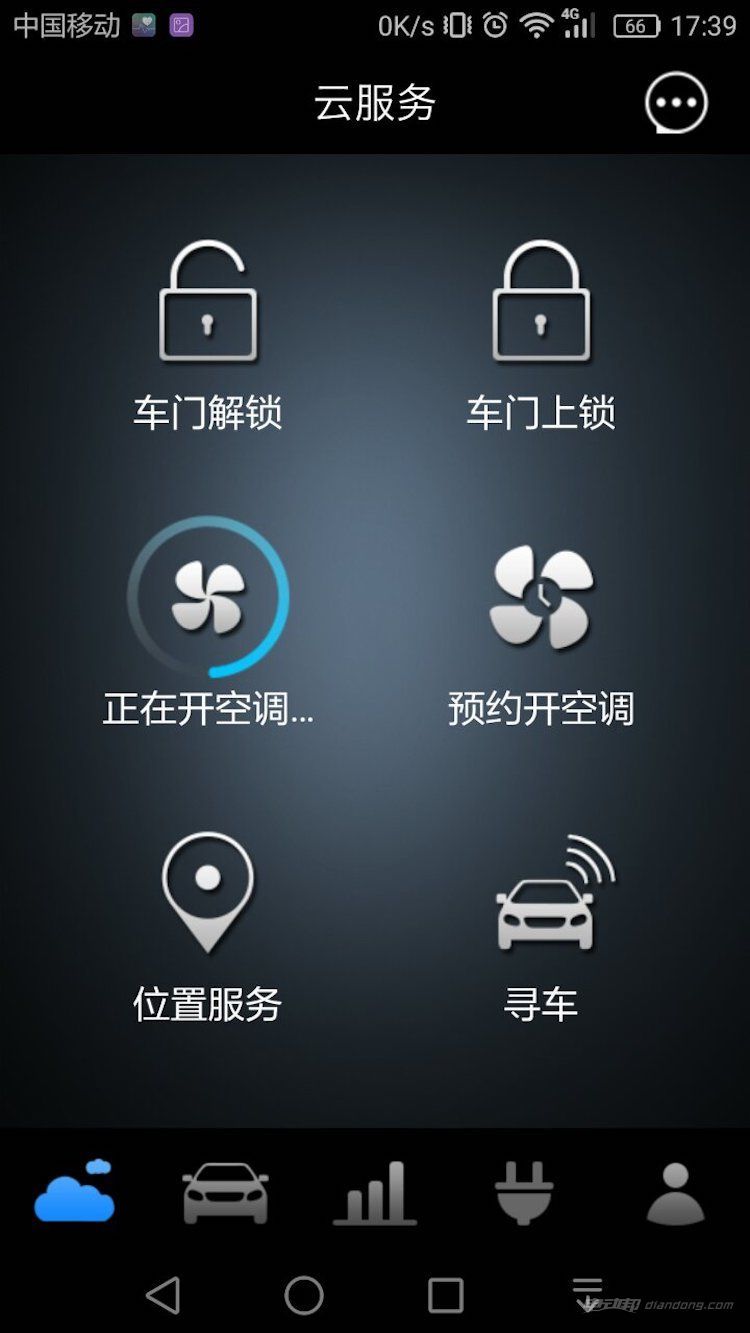Open the profile person tab

click(x=676, y=1193)
